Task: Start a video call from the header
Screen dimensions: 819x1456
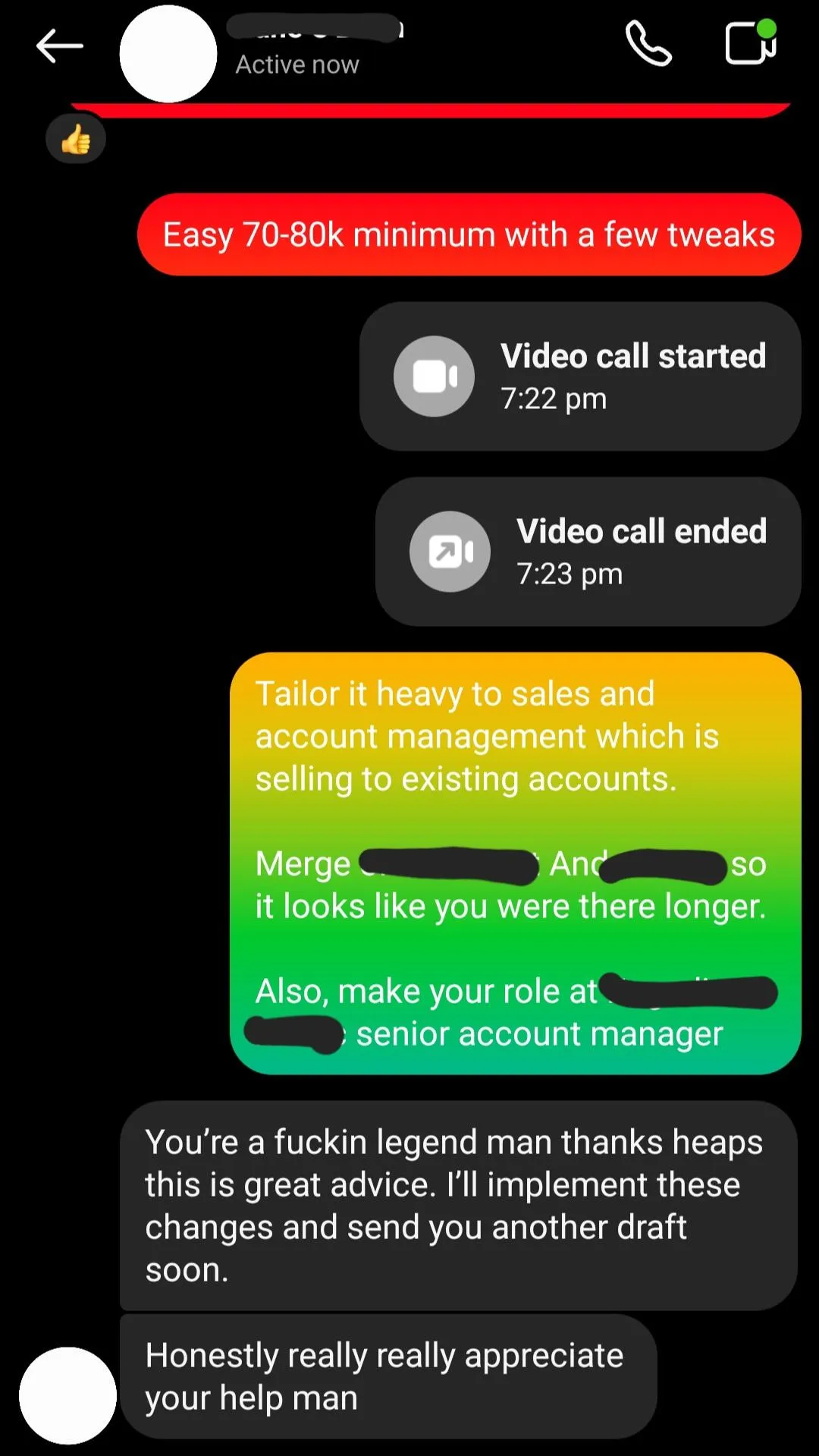Action: (x=751, y=42)
